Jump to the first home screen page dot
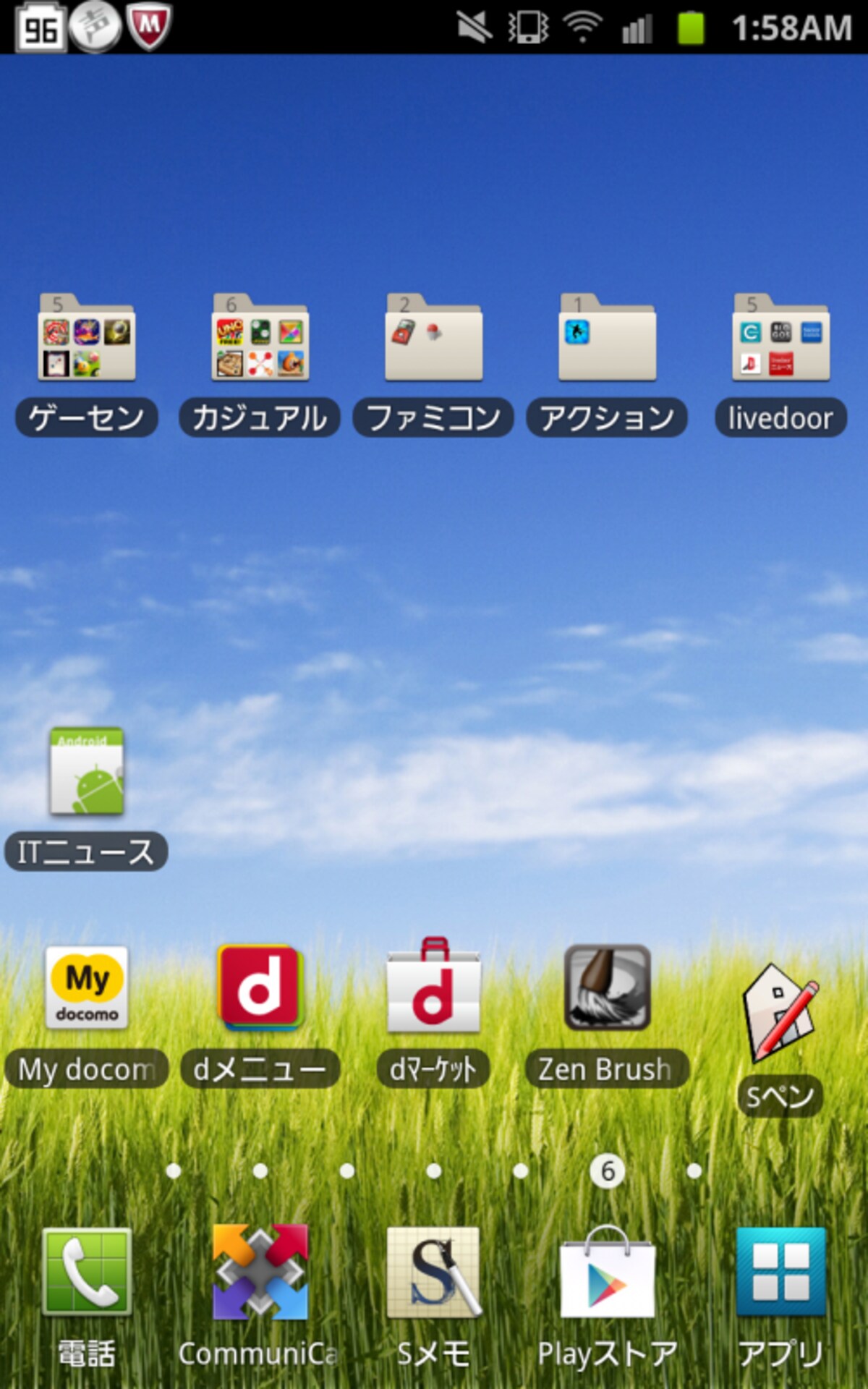 (x=174, y=1171)
